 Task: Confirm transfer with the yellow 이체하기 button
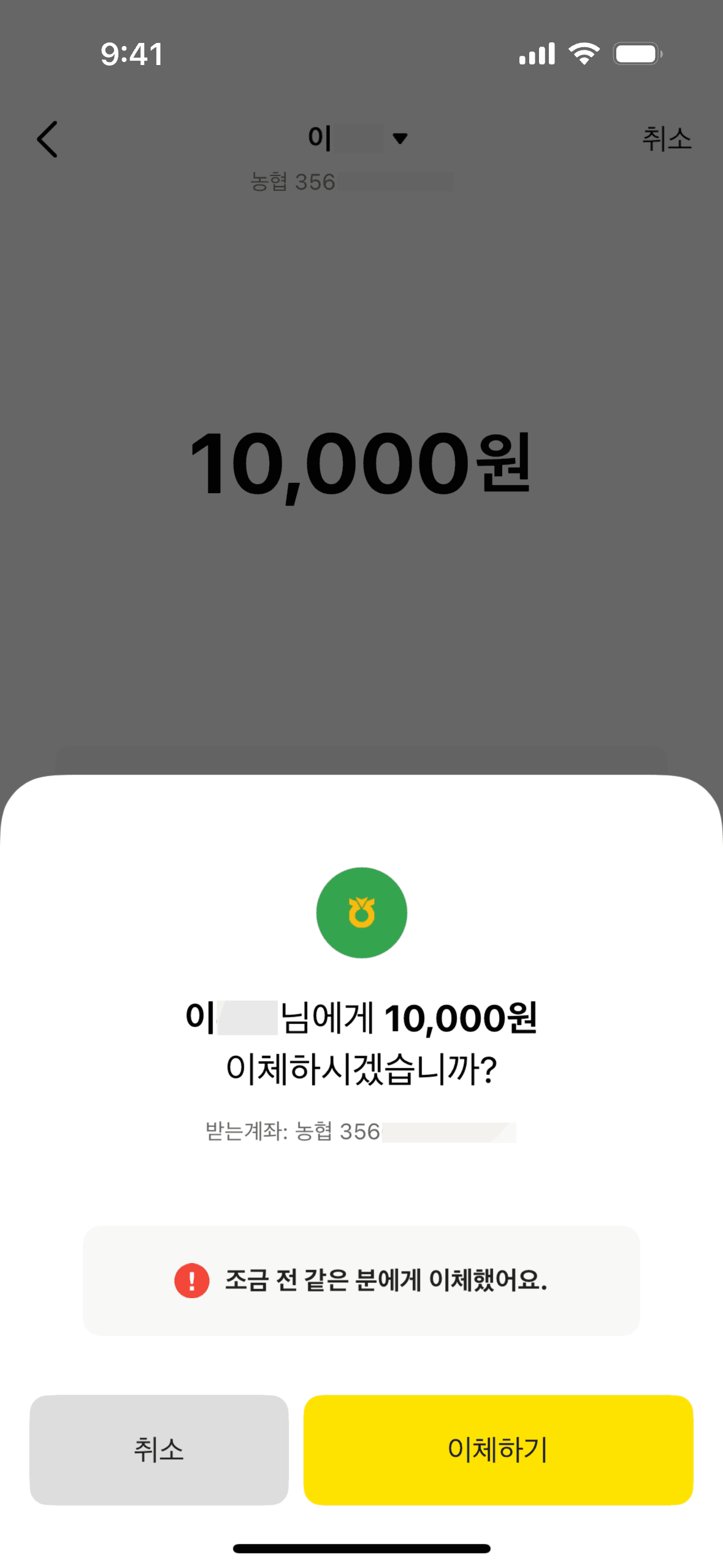tap(498, 1449)
